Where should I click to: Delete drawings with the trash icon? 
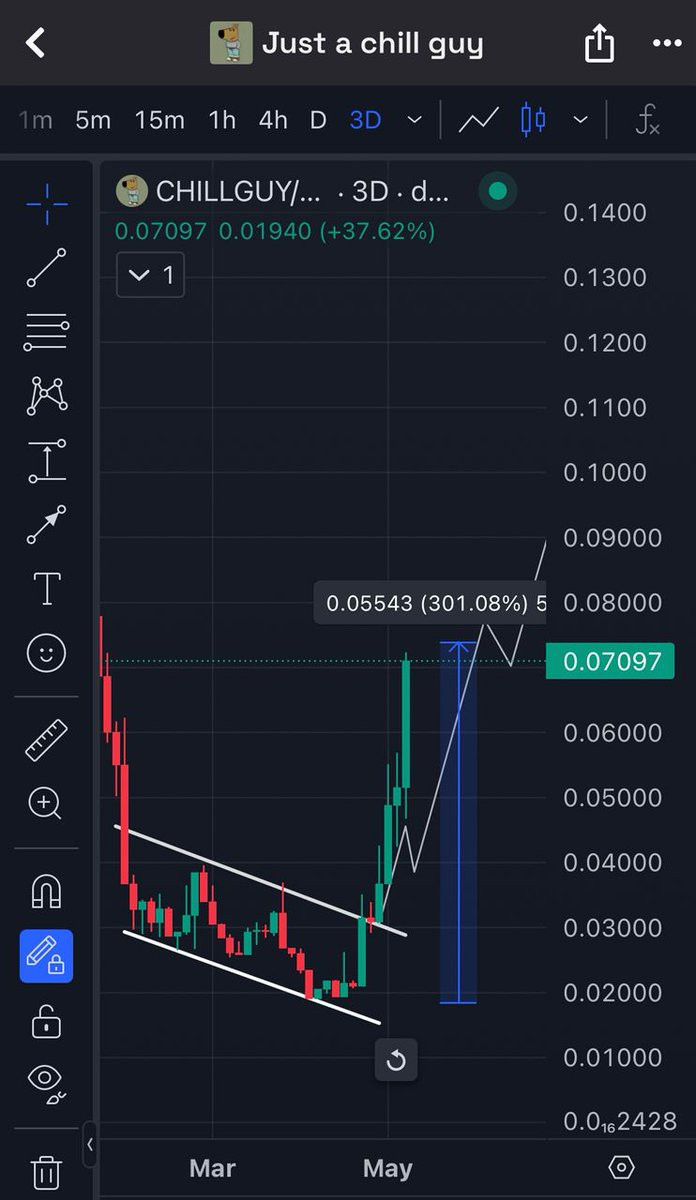click(46, 1171)
